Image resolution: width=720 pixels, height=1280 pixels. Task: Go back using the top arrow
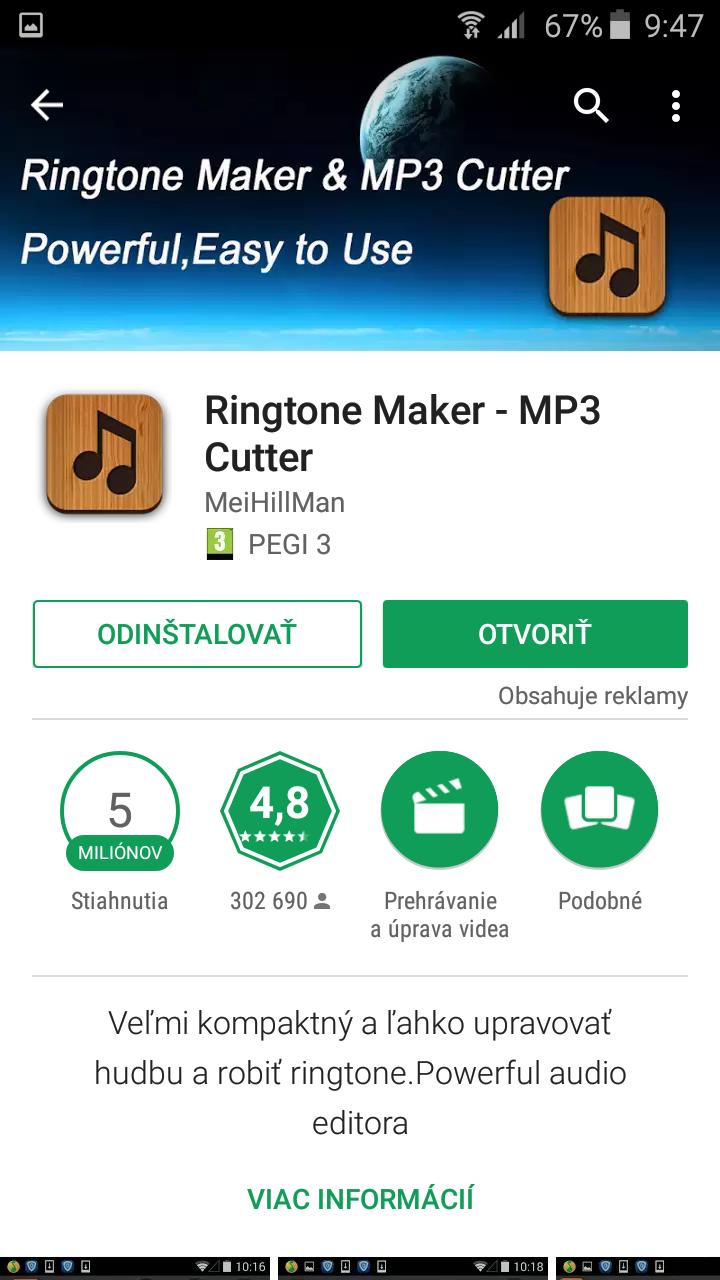point(47,105)
